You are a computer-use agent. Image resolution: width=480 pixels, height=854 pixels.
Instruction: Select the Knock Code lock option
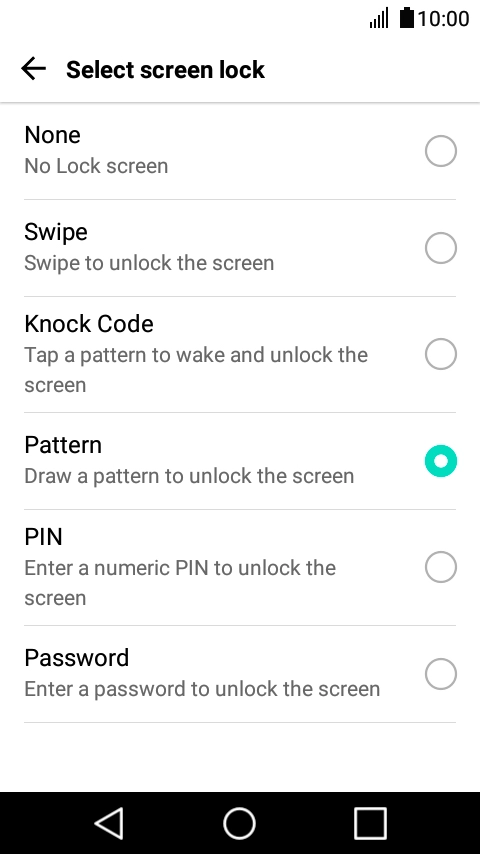(240, 354)
